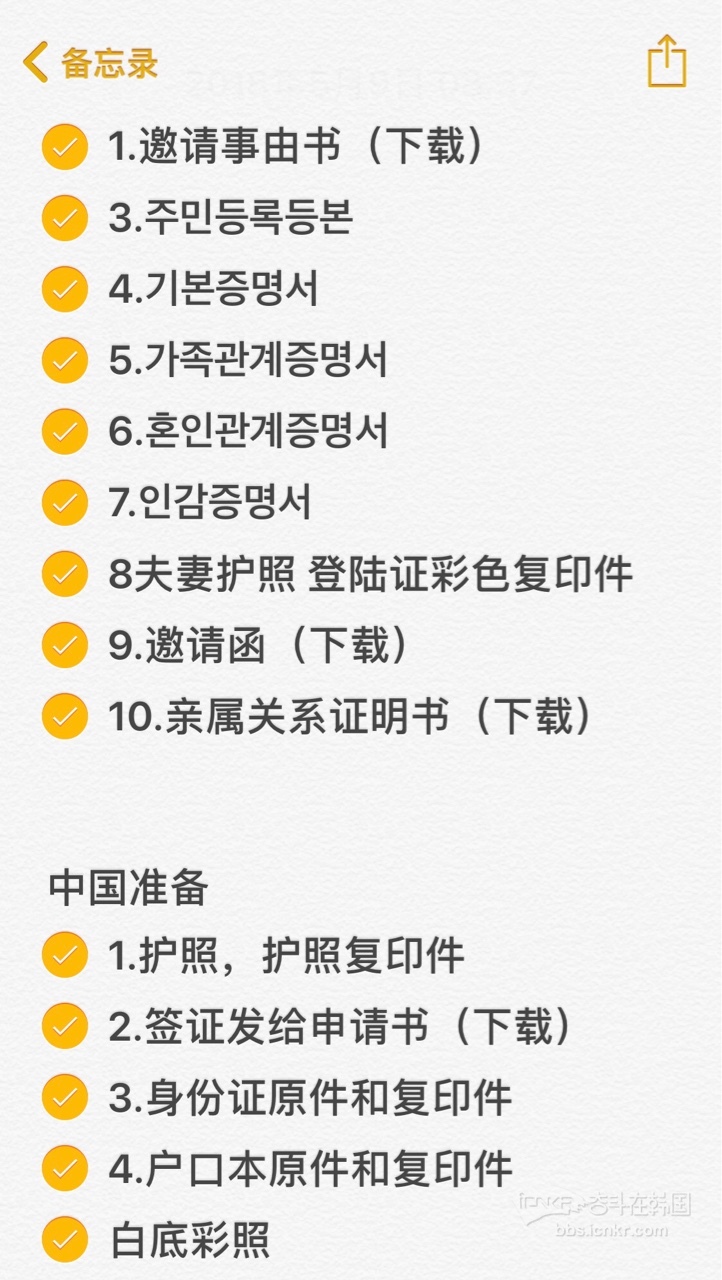Toggle the checkmark for 2.签证发给申请书（下载）
Image resolution: width=722 pixels, height=1280 pixels.
(64, 1025)
